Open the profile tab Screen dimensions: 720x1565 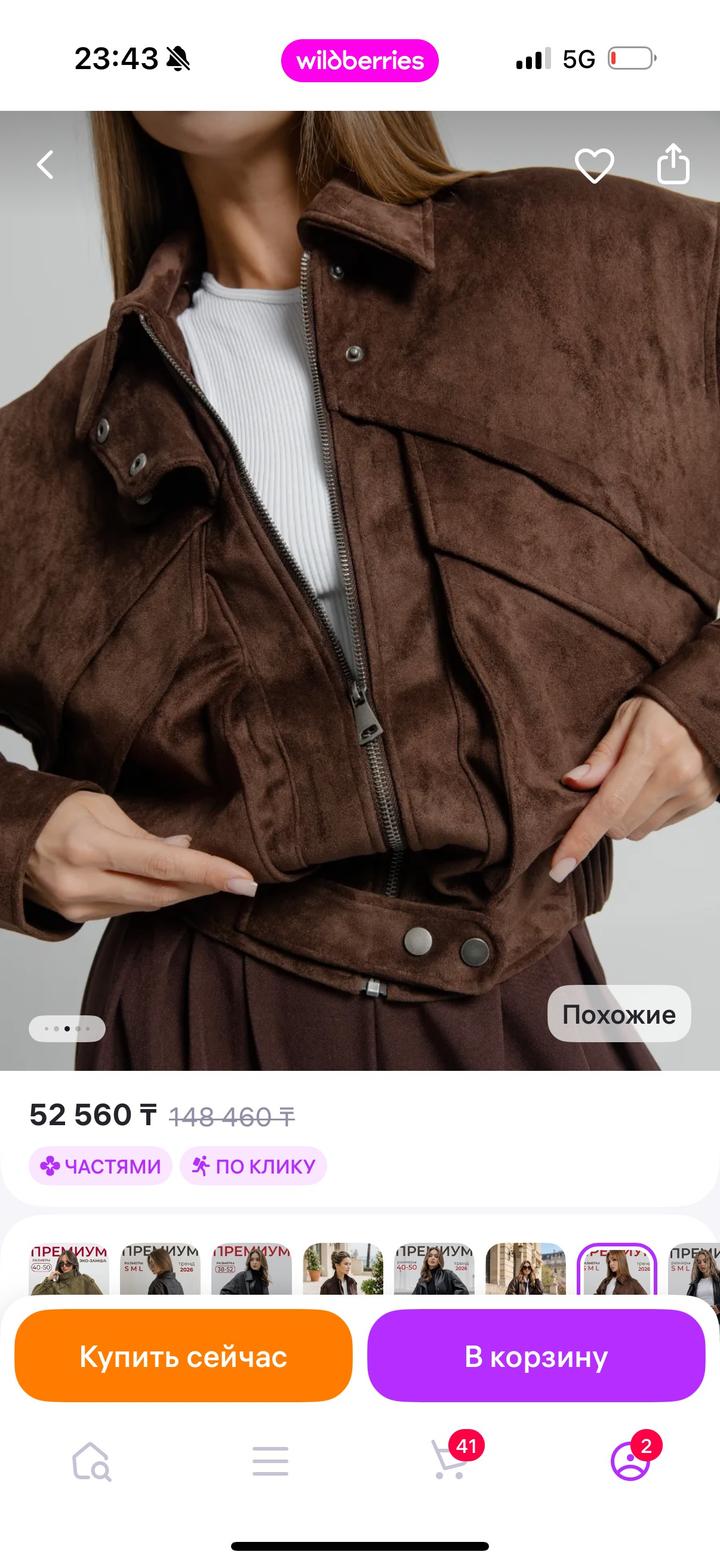630,1461
